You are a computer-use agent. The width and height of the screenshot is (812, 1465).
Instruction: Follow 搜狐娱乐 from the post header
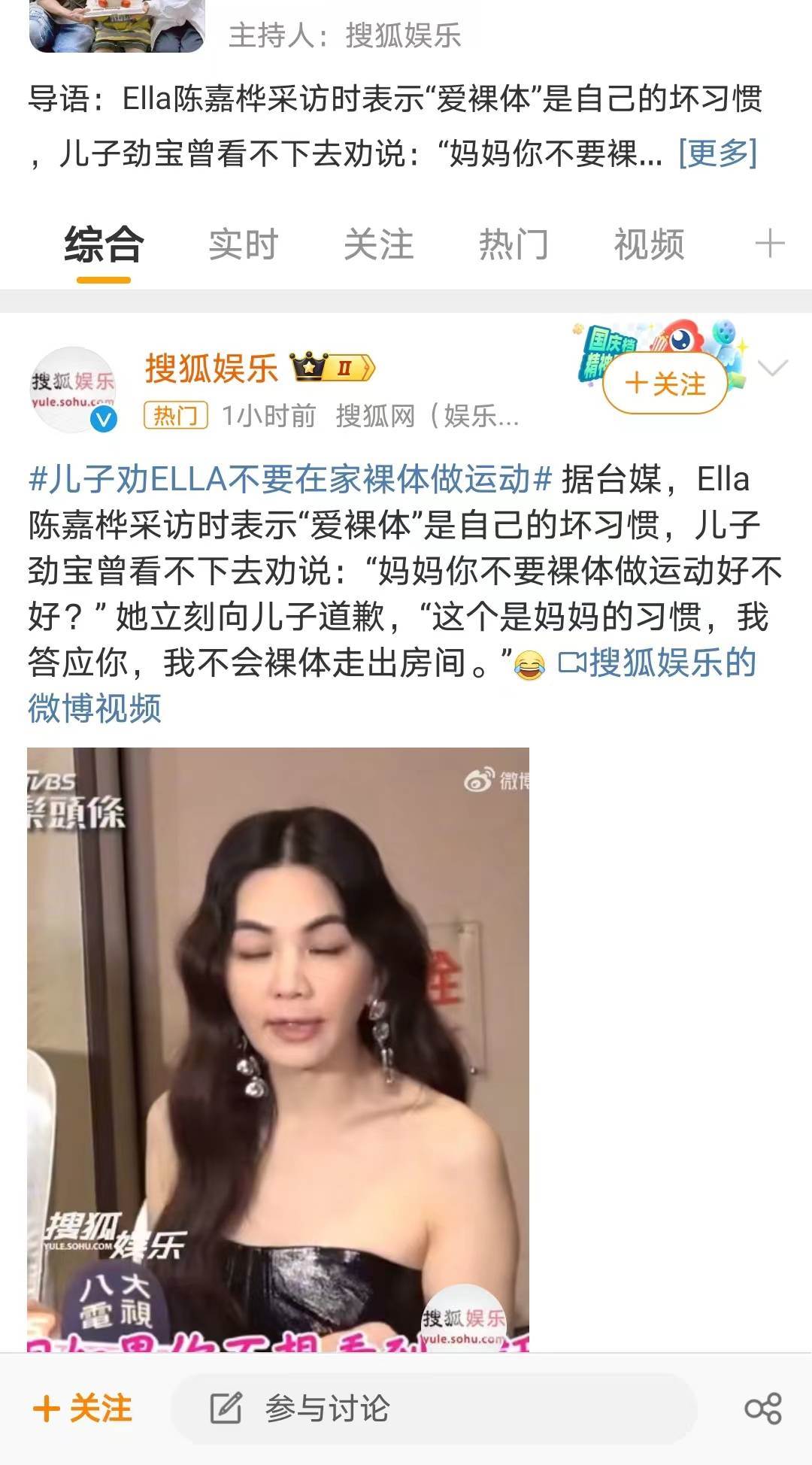pyautogui.click(x=665, y=384)
